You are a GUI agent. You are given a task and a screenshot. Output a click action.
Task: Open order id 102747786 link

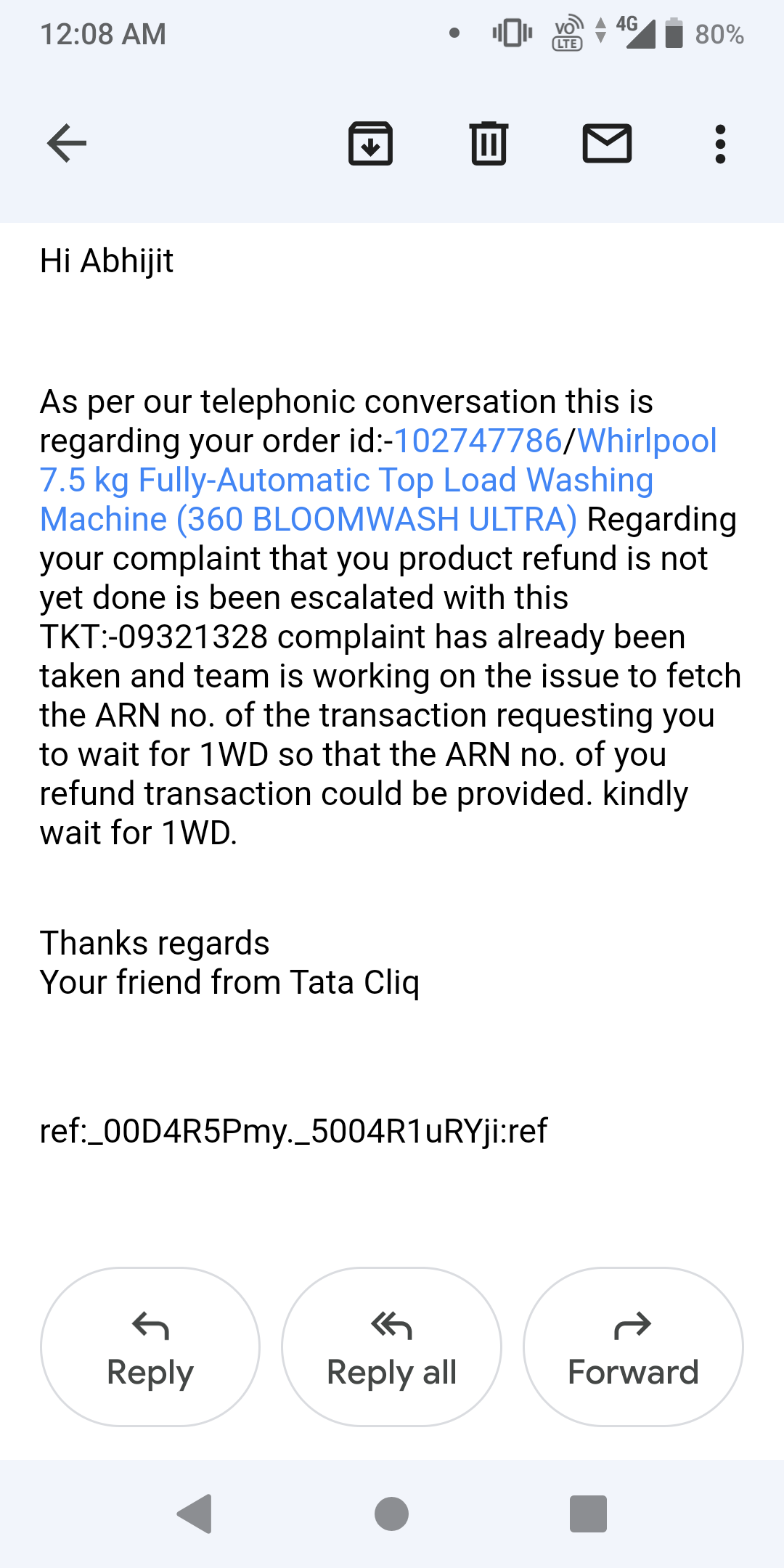click(478, 441)
